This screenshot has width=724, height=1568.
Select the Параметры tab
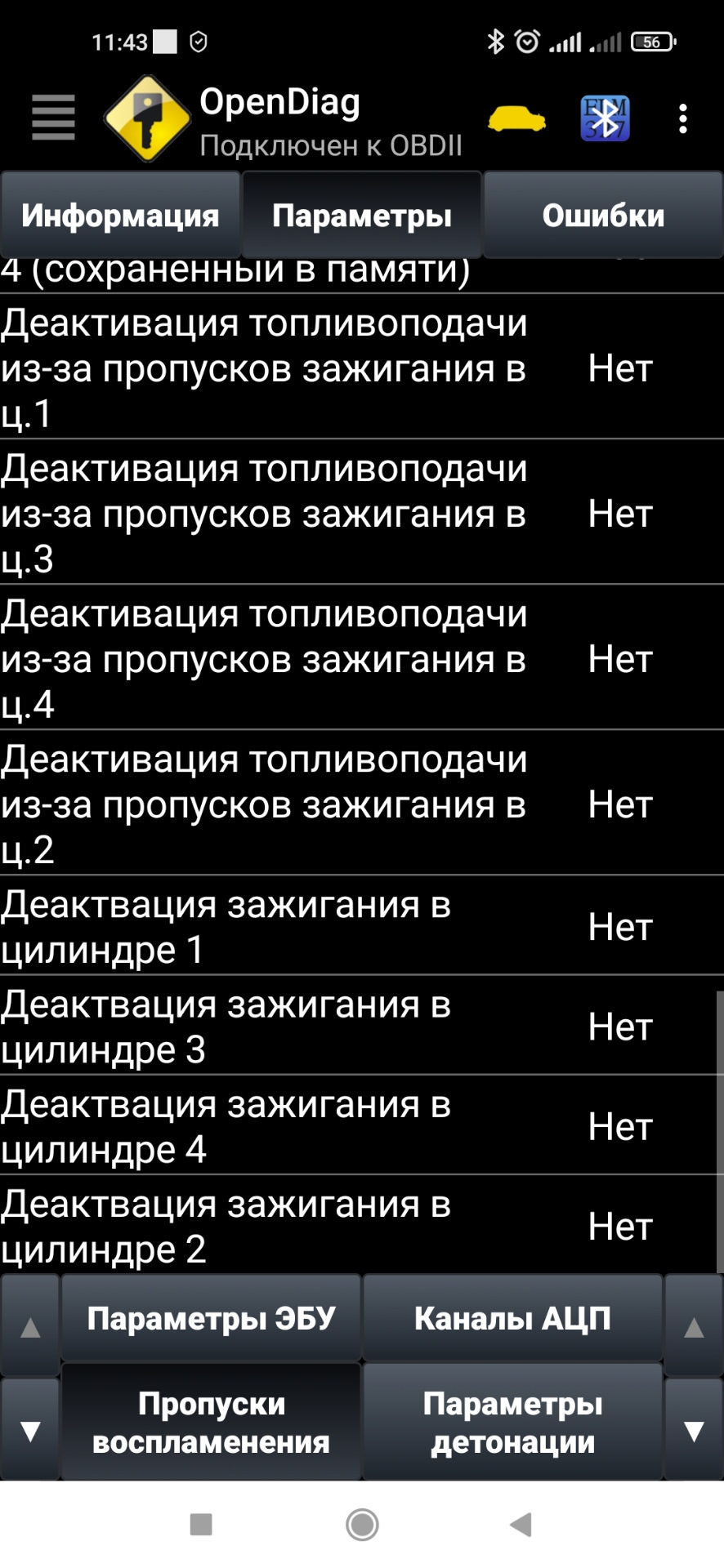tap(362, 216)
